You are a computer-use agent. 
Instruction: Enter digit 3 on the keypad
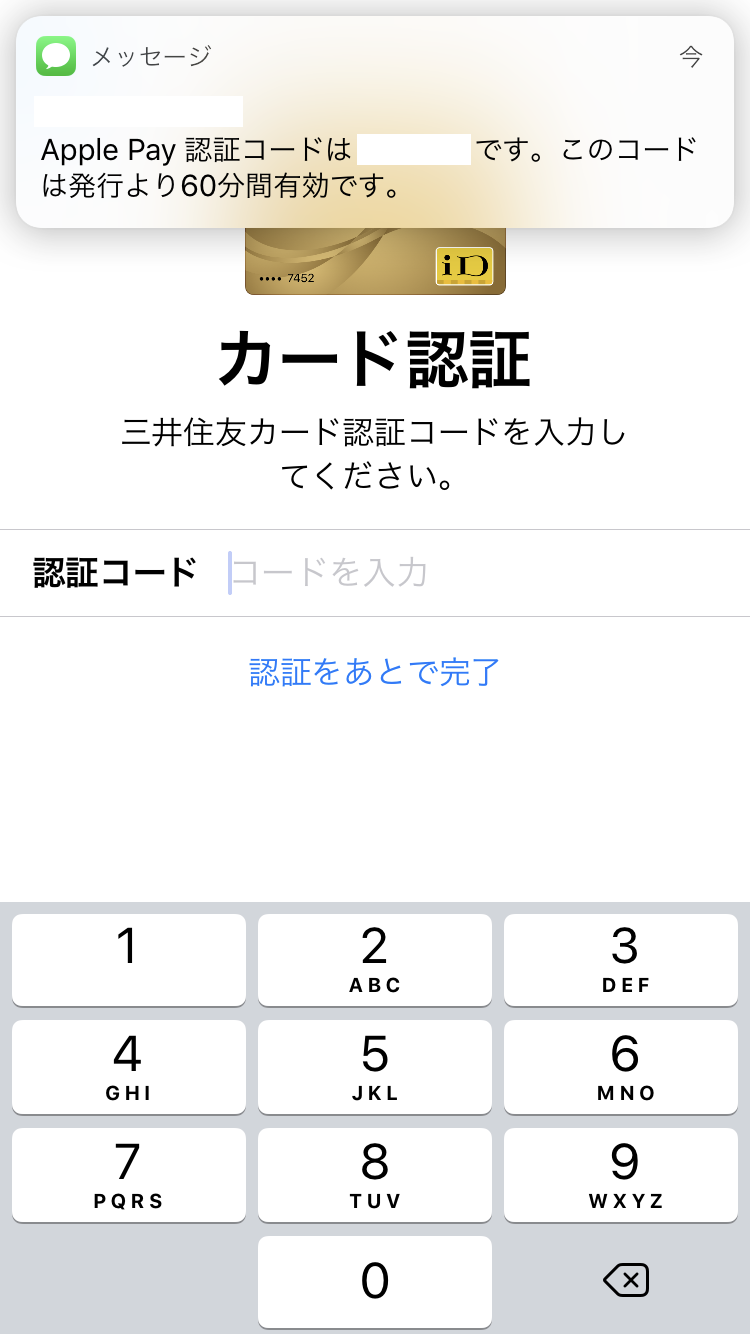coord(625,959)
